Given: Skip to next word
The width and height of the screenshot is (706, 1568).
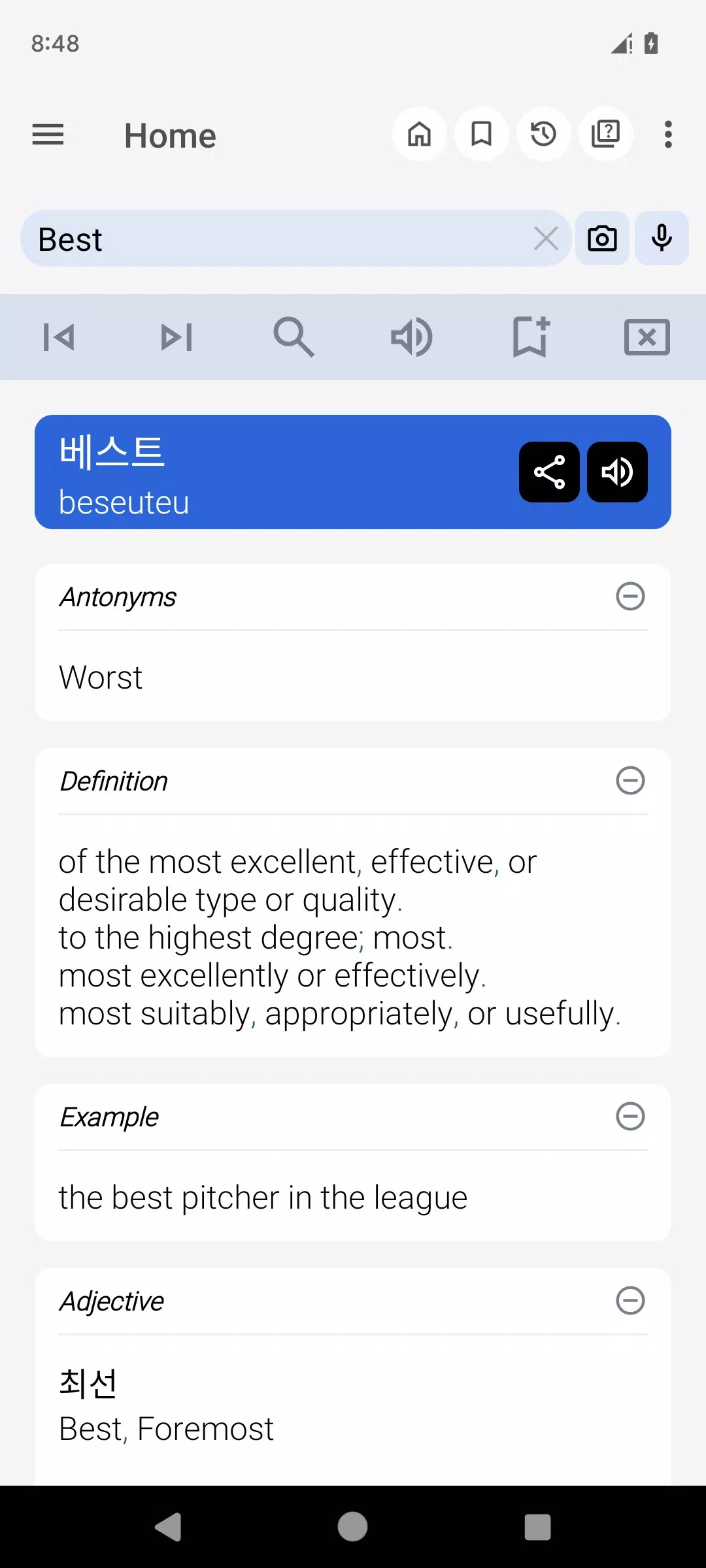Looking at the screenshot, I should point(176,337).
